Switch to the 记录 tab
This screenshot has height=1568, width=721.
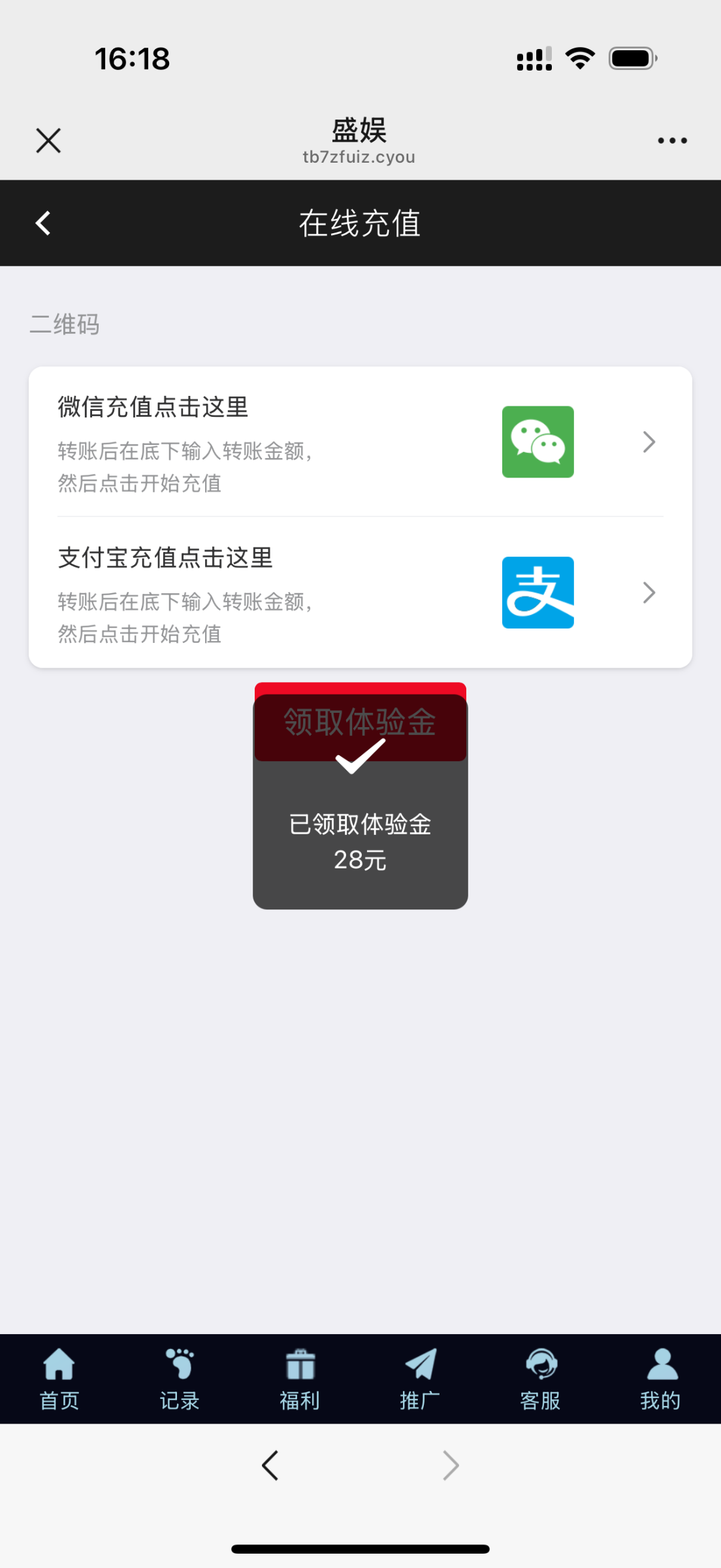point(180,1379)
